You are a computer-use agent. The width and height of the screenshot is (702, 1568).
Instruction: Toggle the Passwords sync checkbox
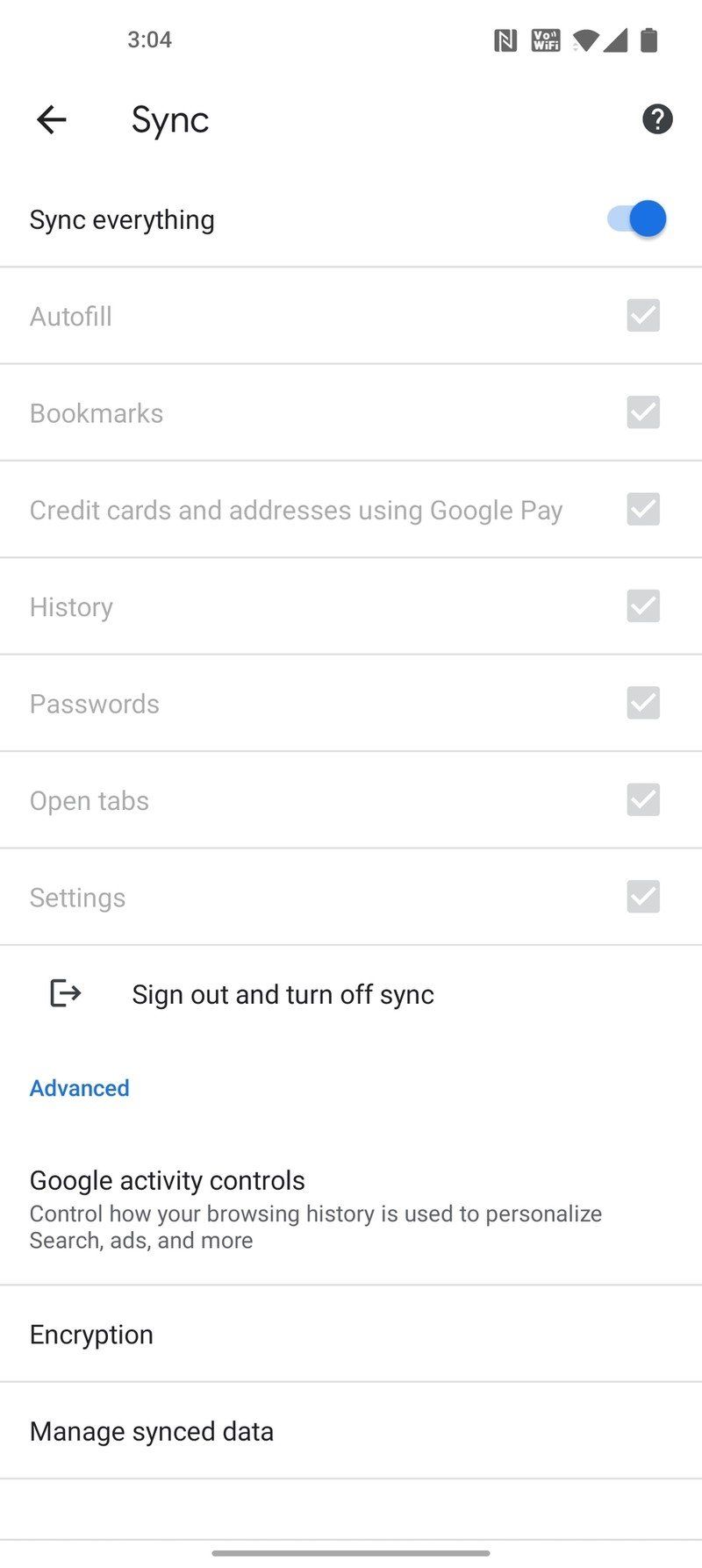click(x=643, y=703)
